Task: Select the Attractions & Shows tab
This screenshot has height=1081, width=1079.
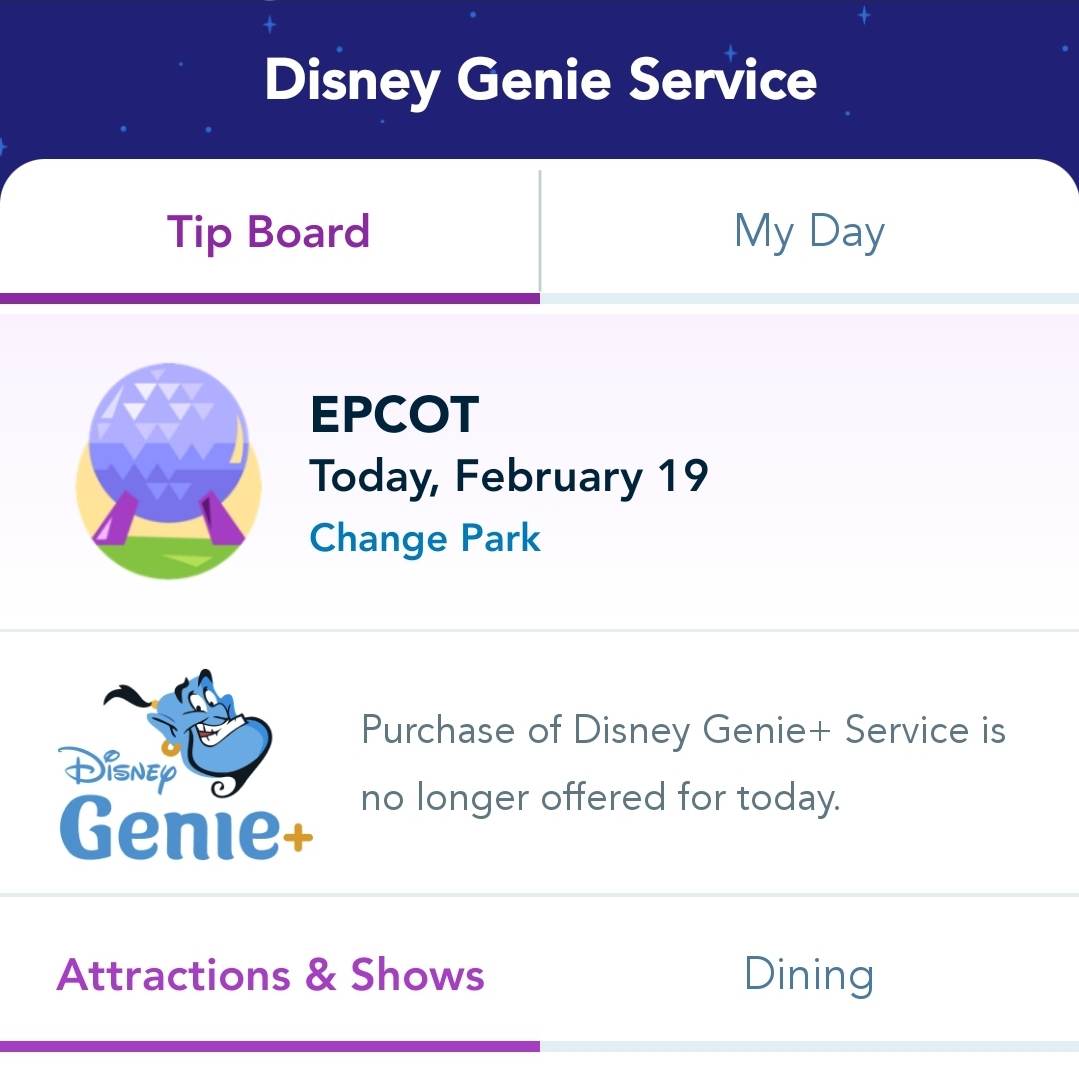Action: pos(270,974)
